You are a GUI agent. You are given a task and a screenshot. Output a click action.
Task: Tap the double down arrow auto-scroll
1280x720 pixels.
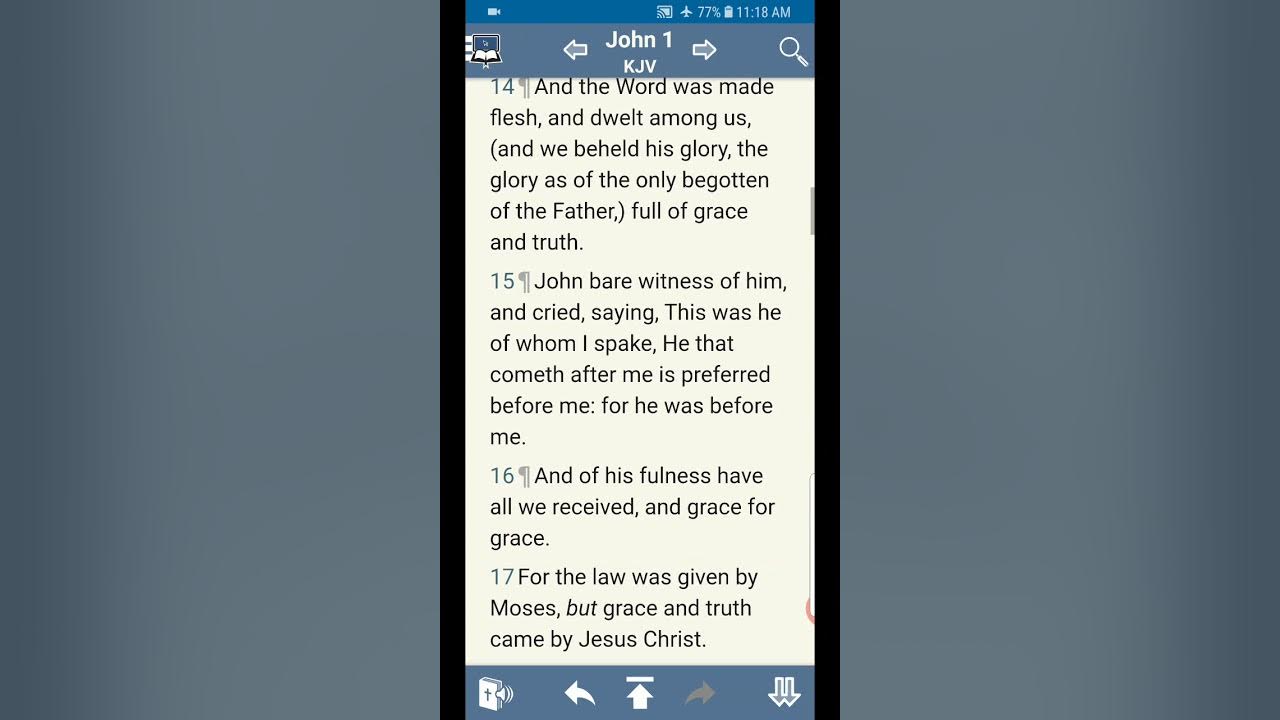tap(784, 693)
